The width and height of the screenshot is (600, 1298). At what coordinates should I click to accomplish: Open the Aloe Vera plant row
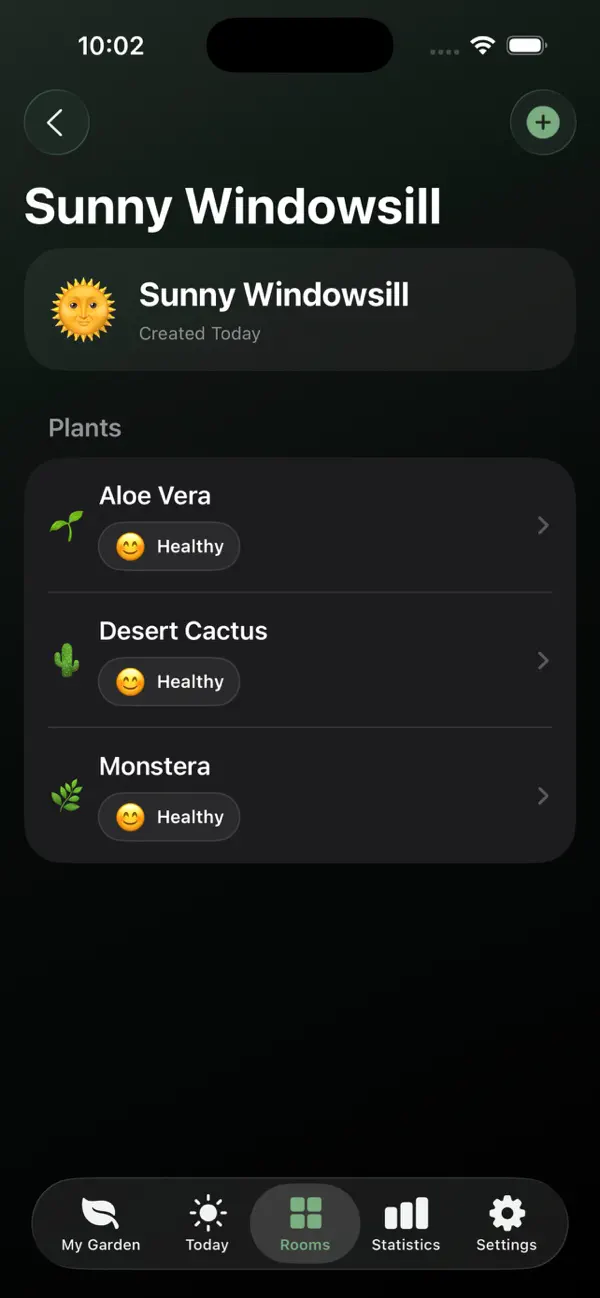click(300, 525)
